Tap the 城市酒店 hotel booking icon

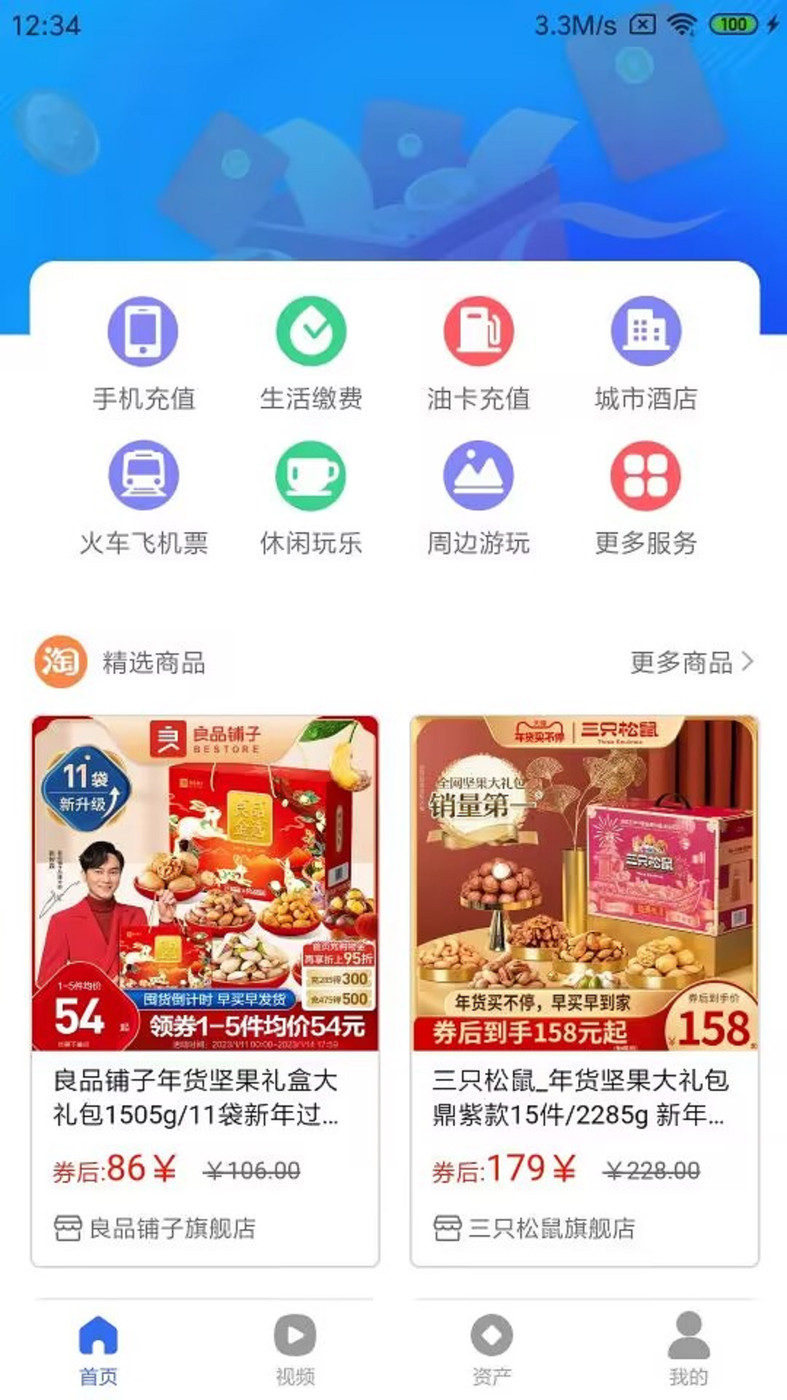point(645,331)
